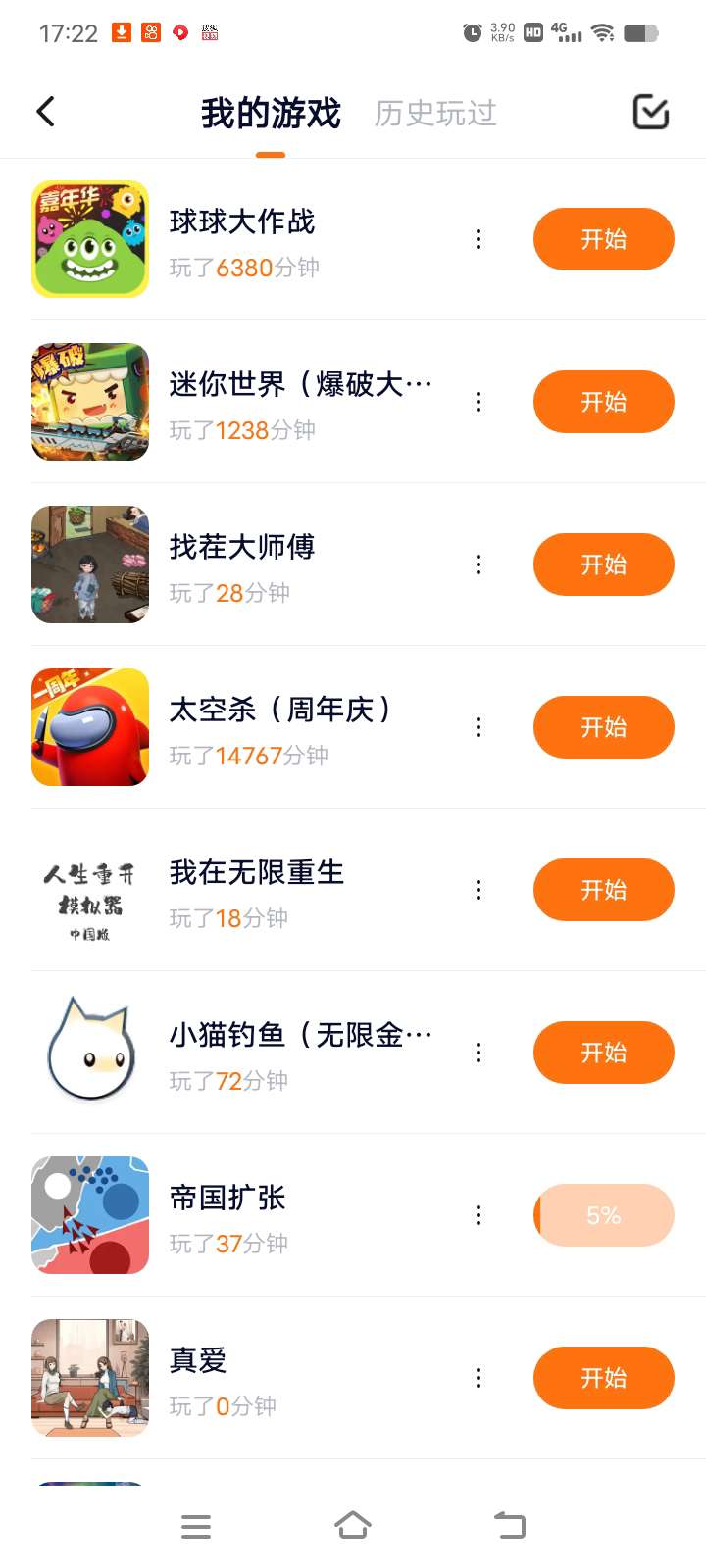Screen dimensions: 706x1568
Task: Open more options for 小猫钓鱼
Action: [x=479, y=1053]
